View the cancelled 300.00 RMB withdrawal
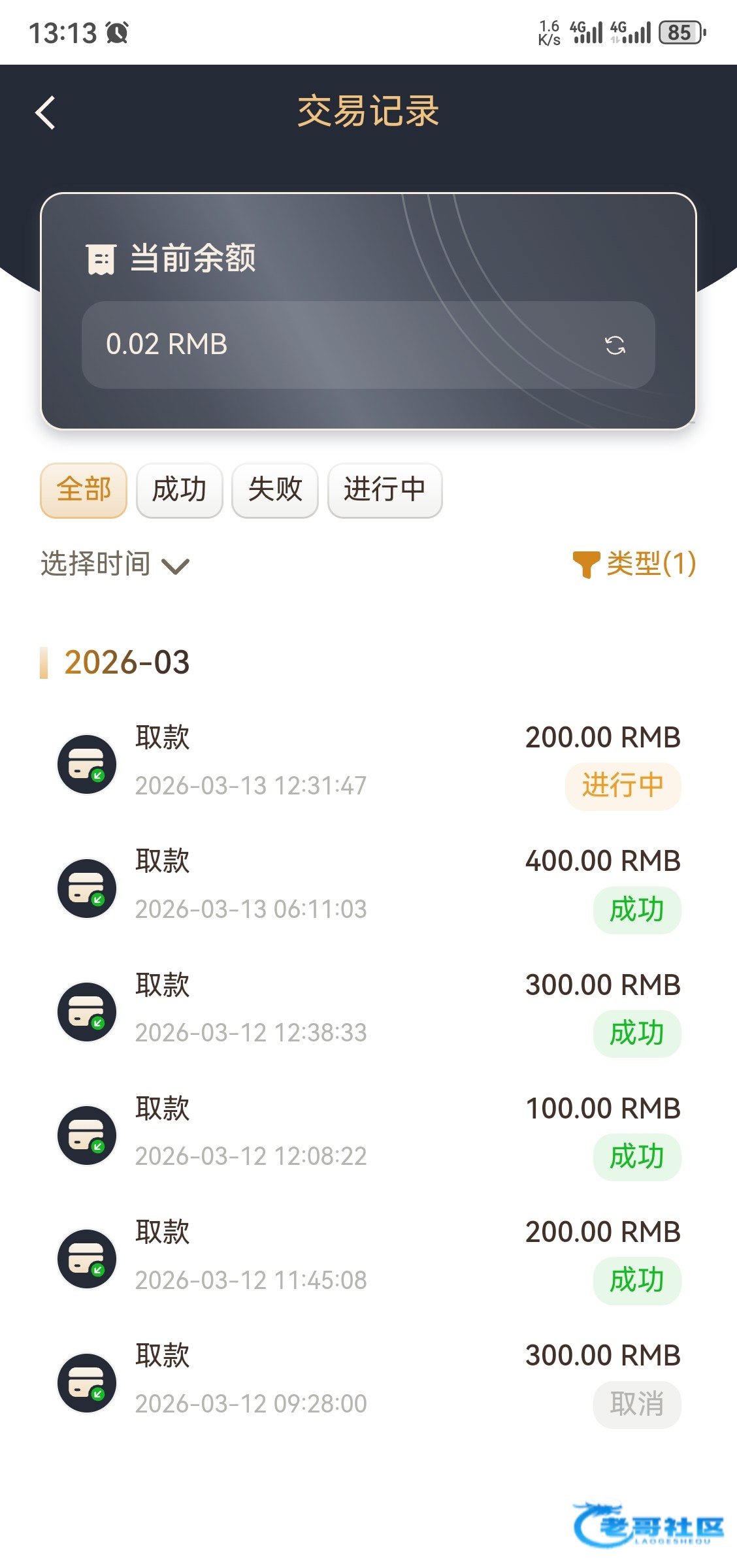This screenshot has height=1568, width=737. [x=368, y=1381]
